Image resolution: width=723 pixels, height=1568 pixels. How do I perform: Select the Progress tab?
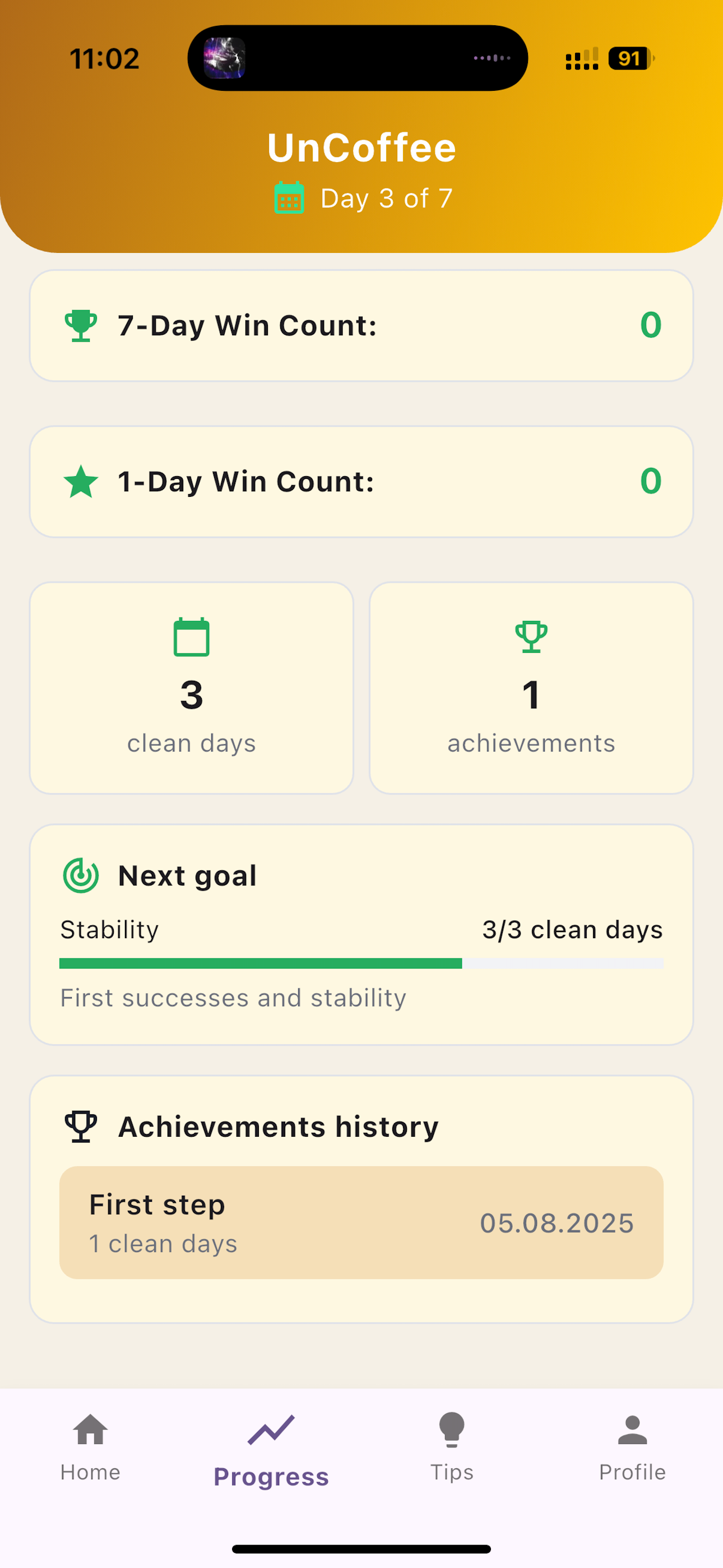(x=271, y=1451)
